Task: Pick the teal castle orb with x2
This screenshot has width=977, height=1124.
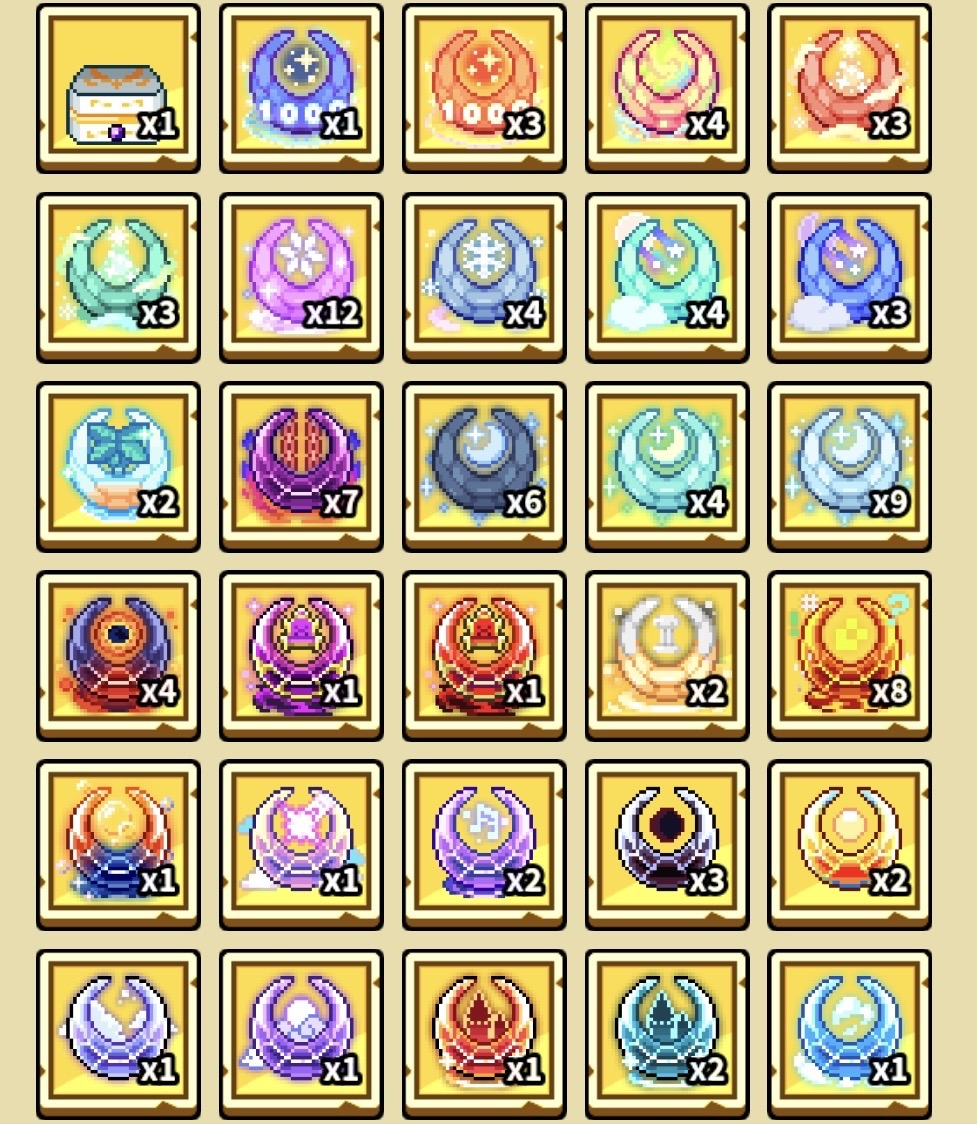Action: 667,1034
